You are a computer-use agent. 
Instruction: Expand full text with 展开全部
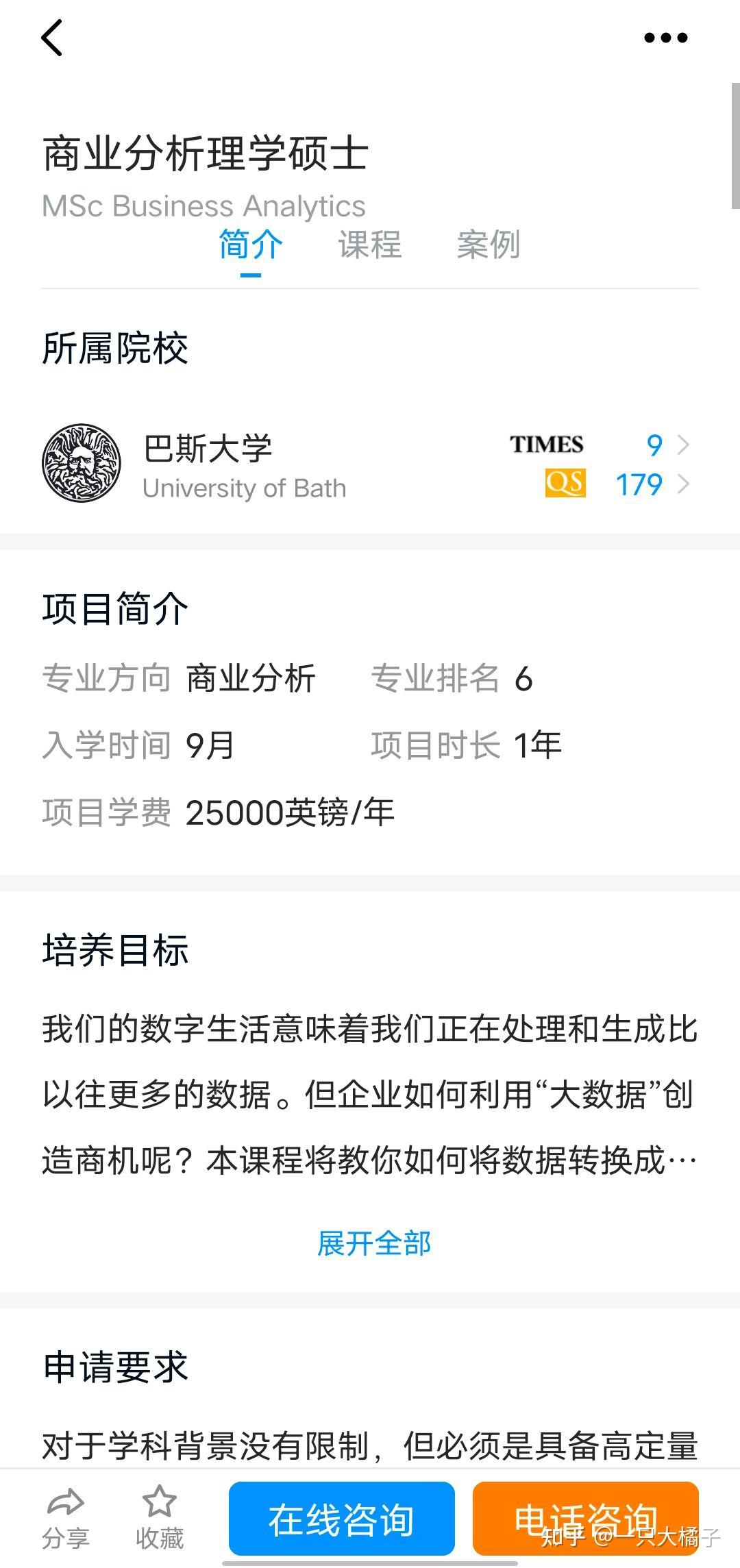pyautogui.click(x=374, y=1243)
